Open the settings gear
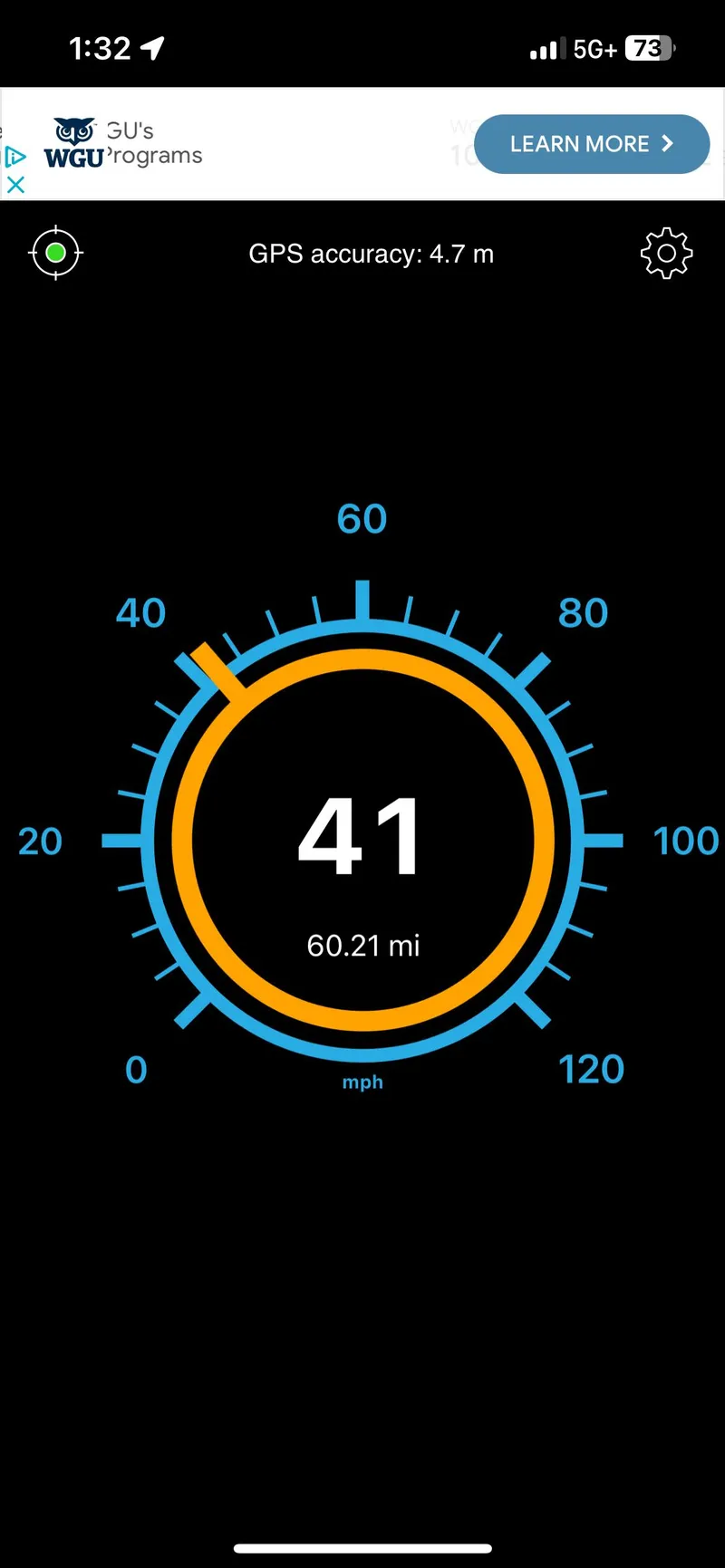725x1568 pixels. (666, 254)
